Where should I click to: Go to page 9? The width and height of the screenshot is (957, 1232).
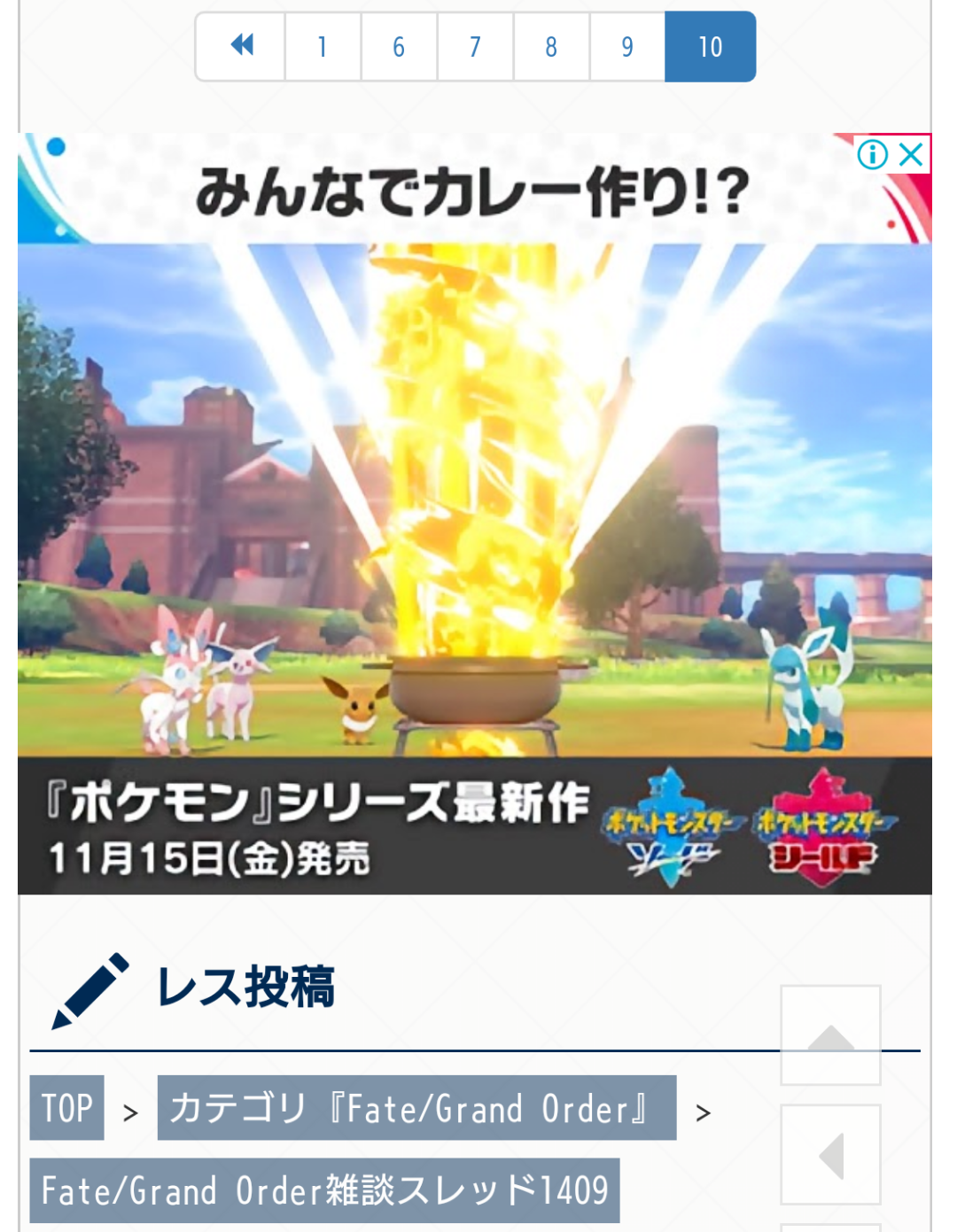627,46
